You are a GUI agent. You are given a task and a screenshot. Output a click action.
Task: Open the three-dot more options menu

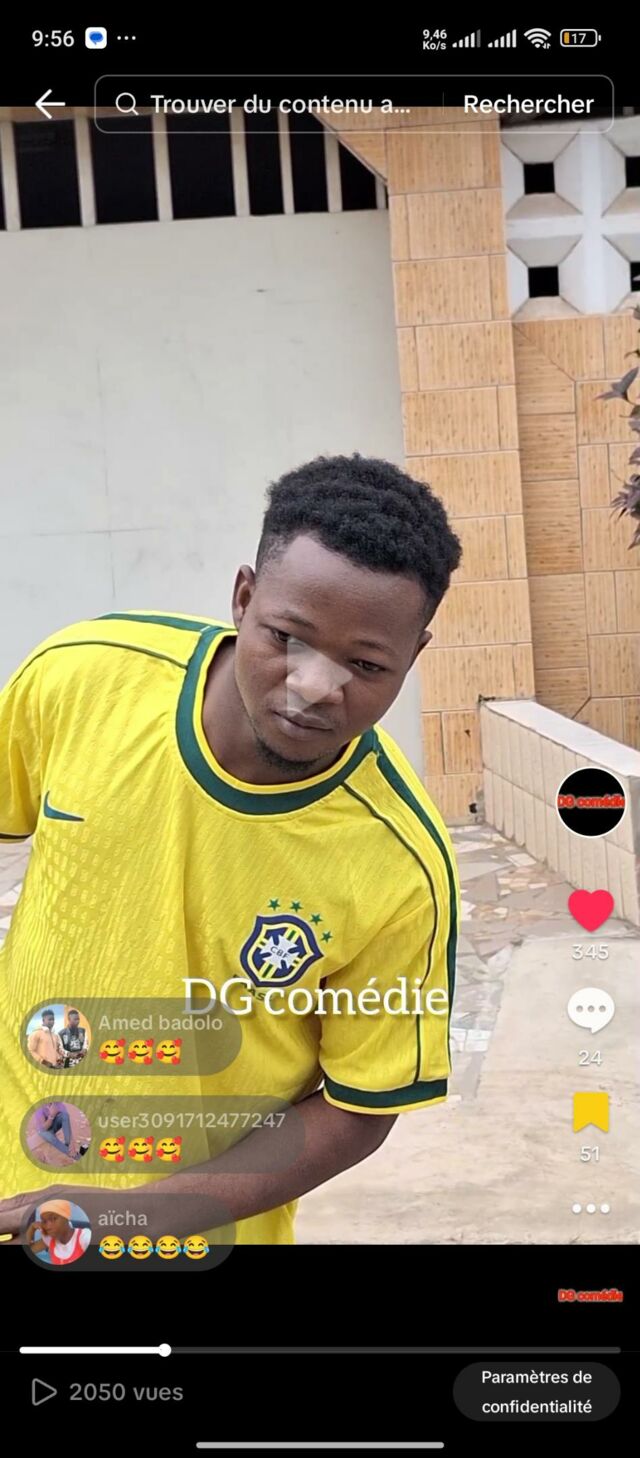(x=591, y=1208)
